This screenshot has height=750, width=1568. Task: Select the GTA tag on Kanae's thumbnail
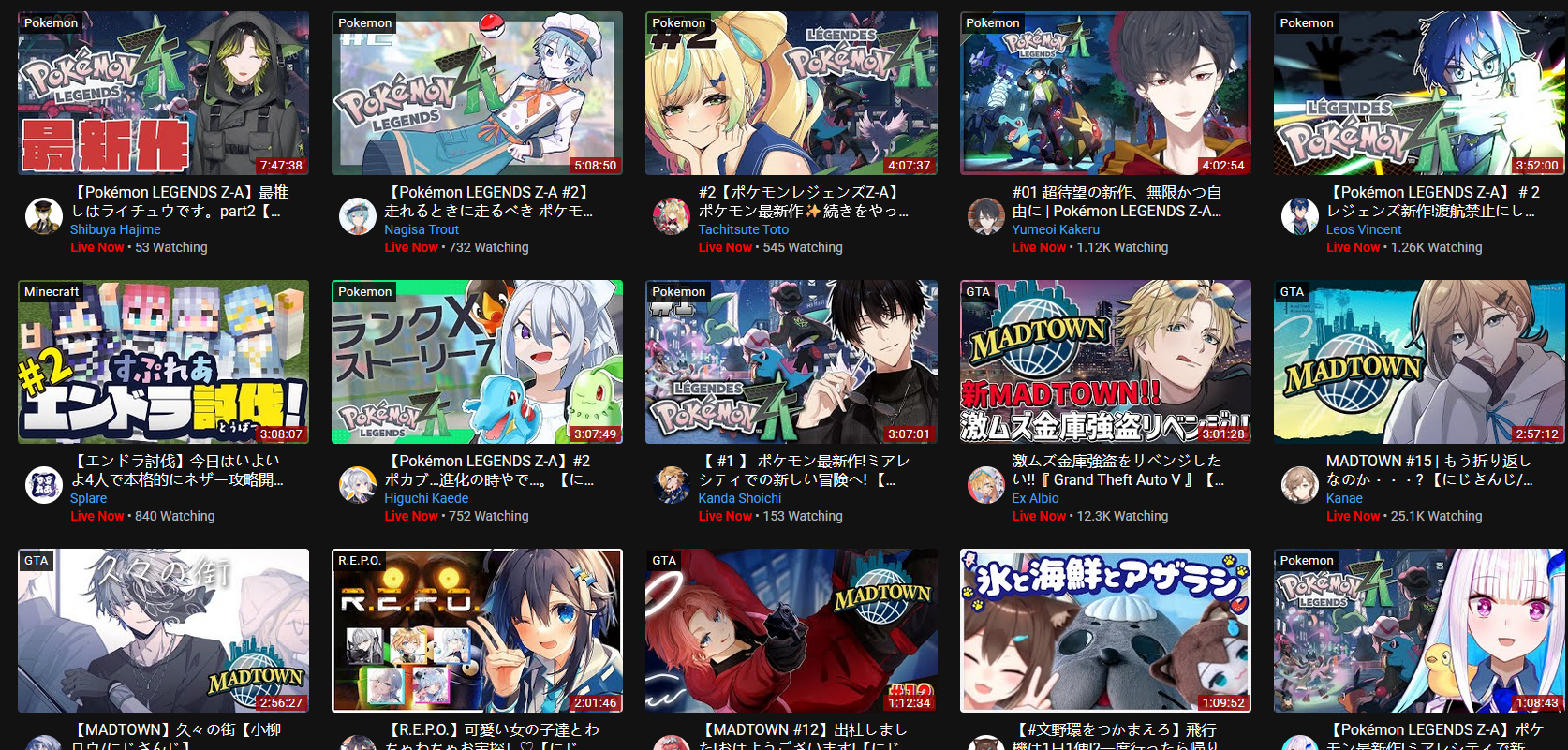coord(1292,292)
